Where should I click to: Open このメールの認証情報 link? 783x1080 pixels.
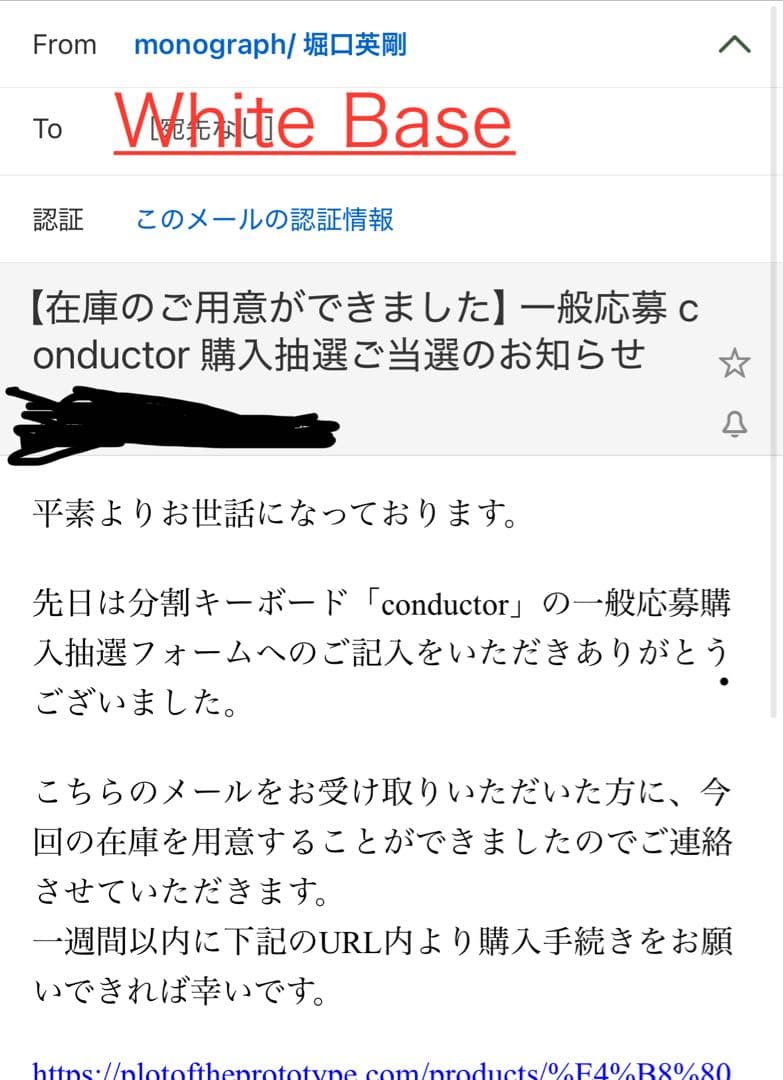[x=264, y=219]
